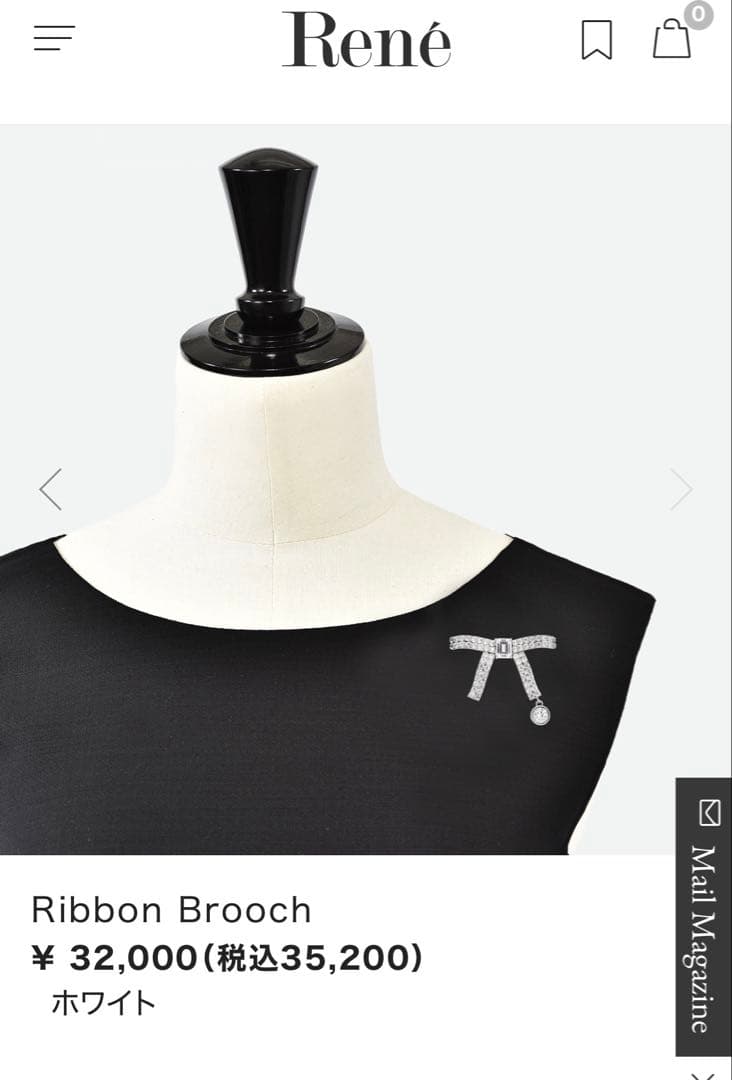Show the next product image
Image resolution: width=732 pixels, height=1080 pixels.
click(681, 489)
